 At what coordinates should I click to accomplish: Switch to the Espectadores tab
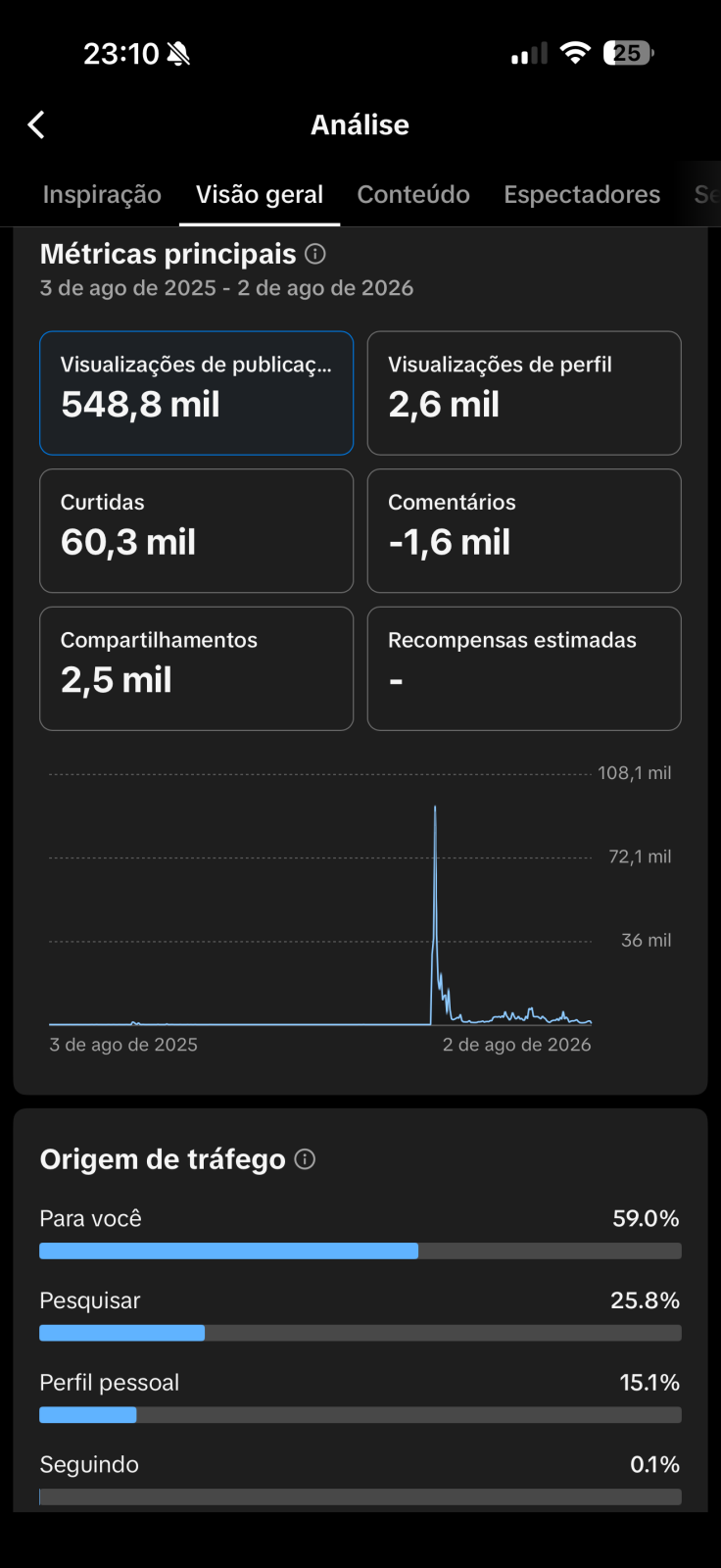[x=582, y=194]
